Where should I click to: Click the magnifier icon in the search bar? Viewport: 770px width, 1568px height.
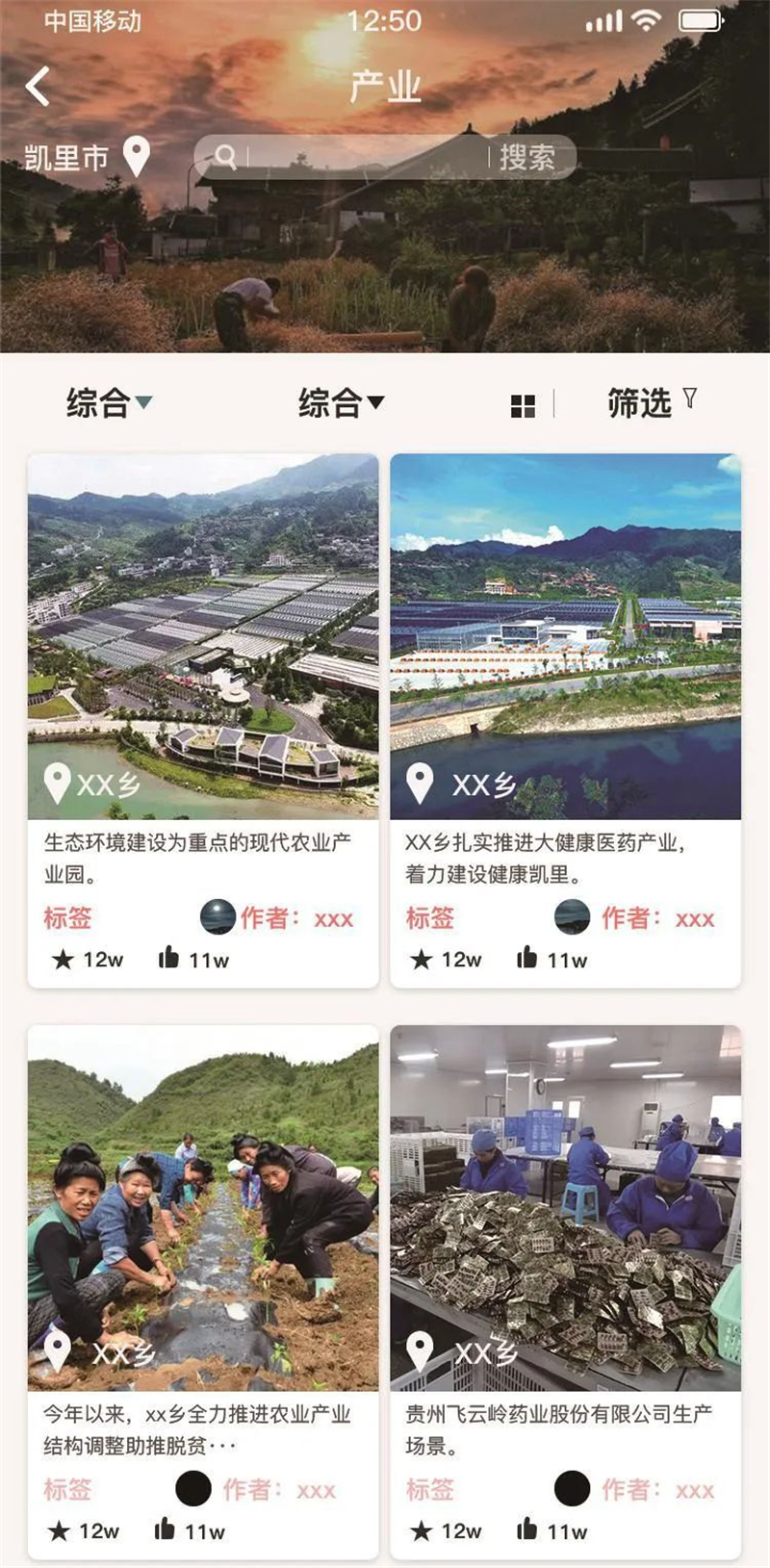coord(227,156)
